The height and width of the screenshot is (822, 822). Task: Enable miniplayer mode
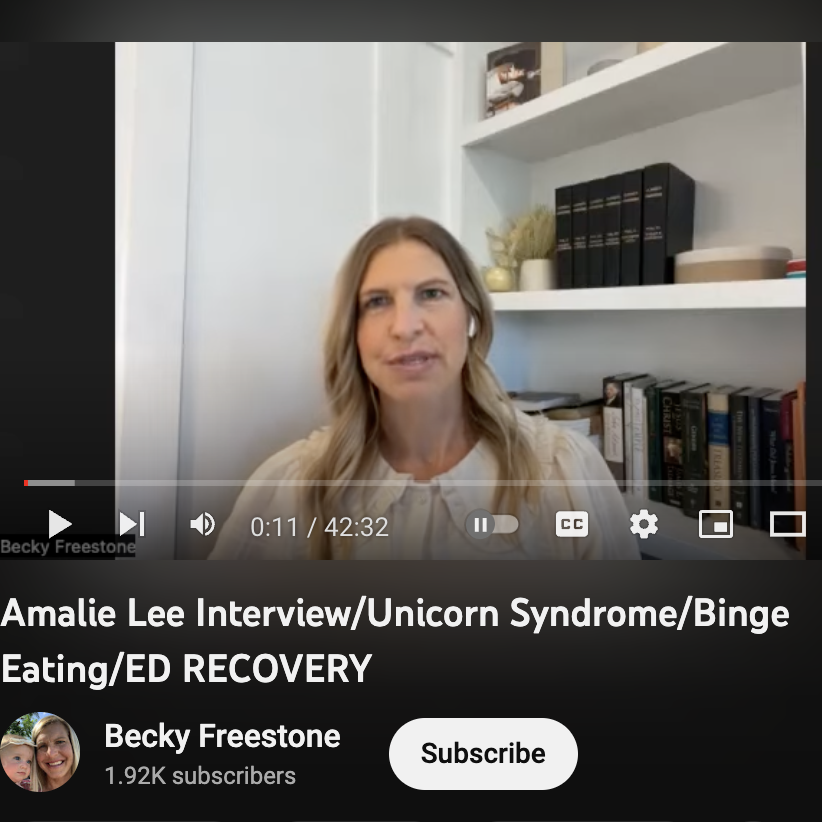[x=716, y=524]
